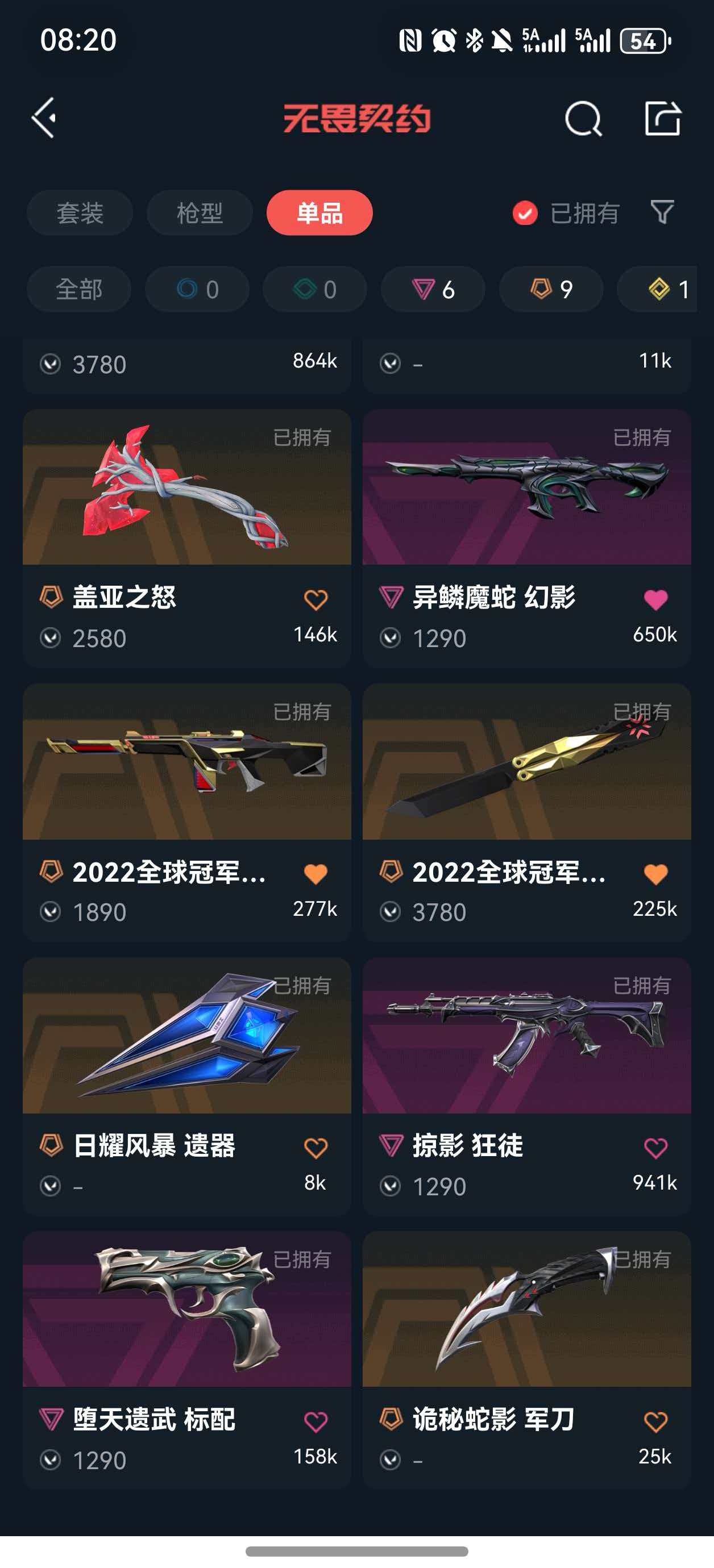Viewport: 714px width, 1568px height.
Task: Filter by the yellow diamond chip showing 1
Action: click(668, 290)
